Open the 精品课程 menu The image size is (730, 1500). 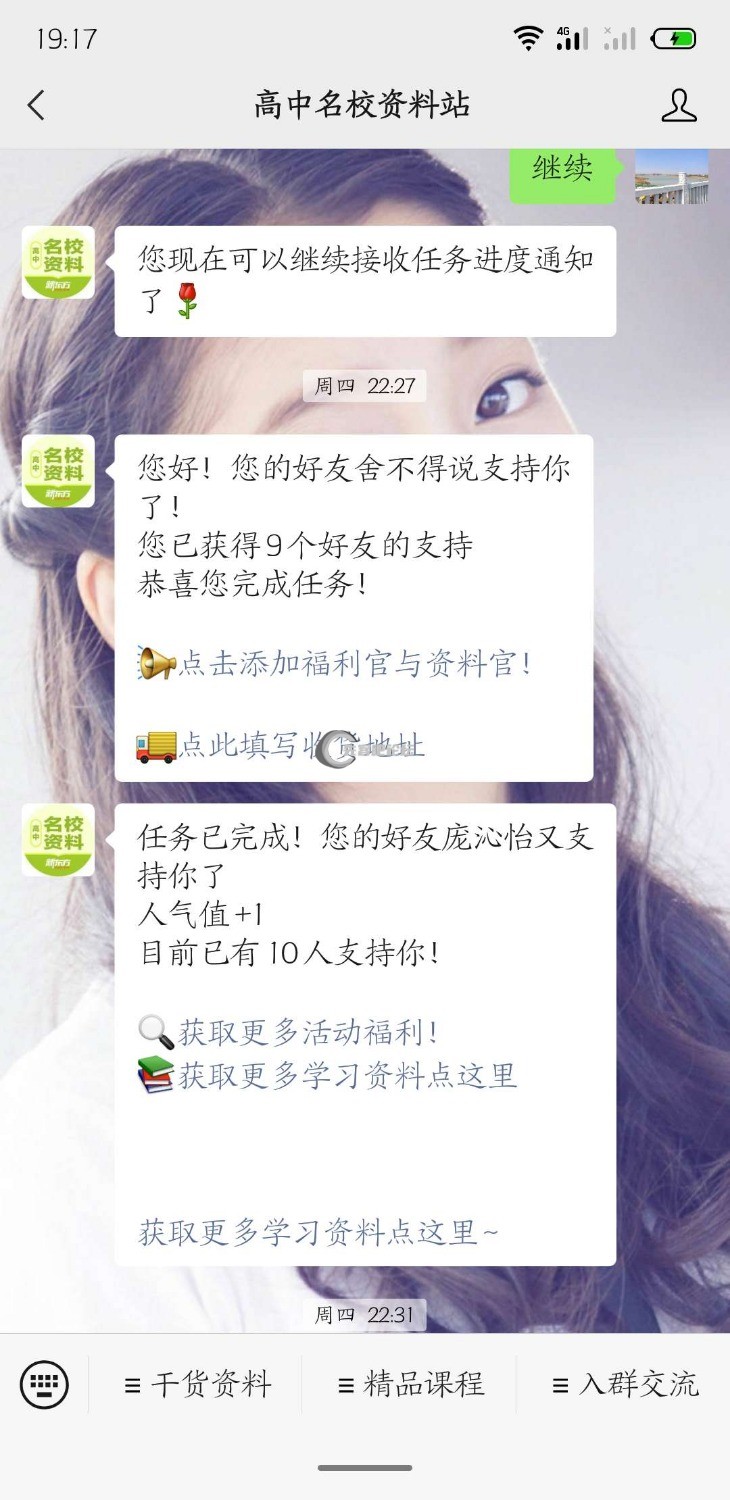(410, 1385)
